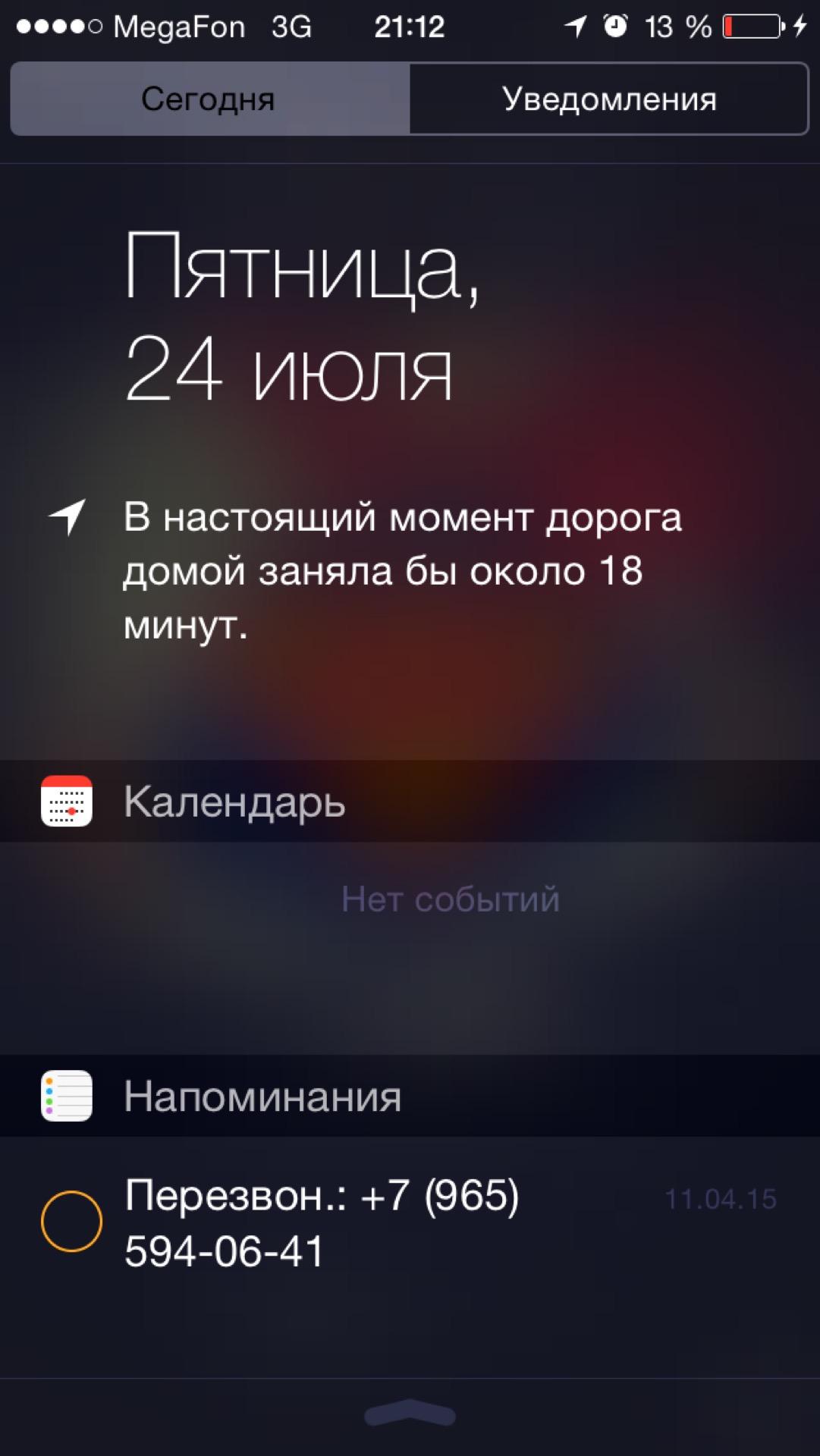Select the Сегодня tab
Viewport: 820px width, 1456px height.
209,99
